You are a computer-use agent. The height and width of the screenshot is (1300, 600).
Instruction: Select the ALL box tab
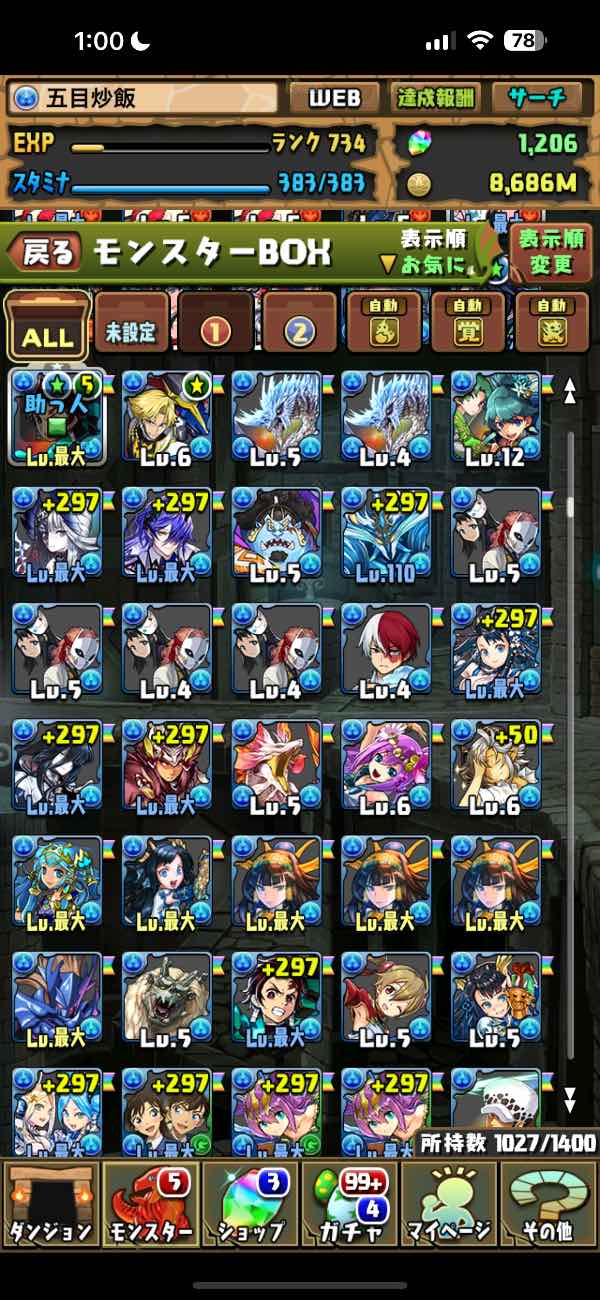pyautogui.click(x=47, y=326)
